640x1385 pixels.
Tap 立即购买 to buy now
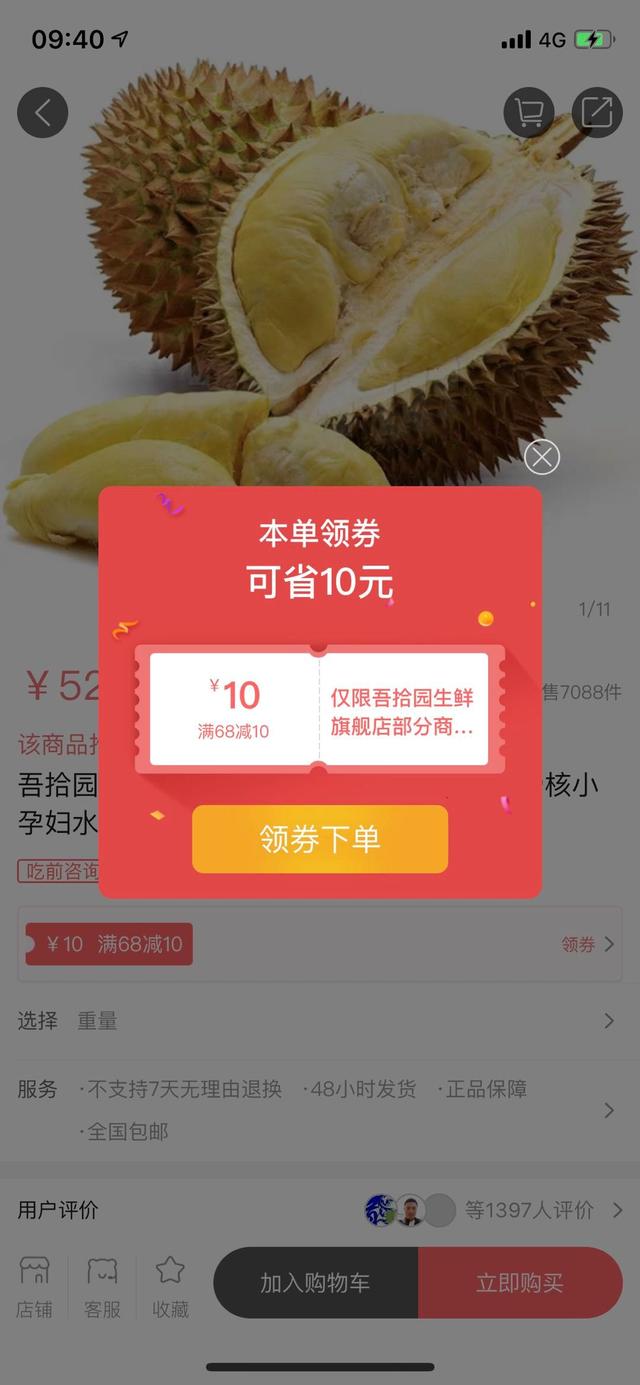(520, 1283)
